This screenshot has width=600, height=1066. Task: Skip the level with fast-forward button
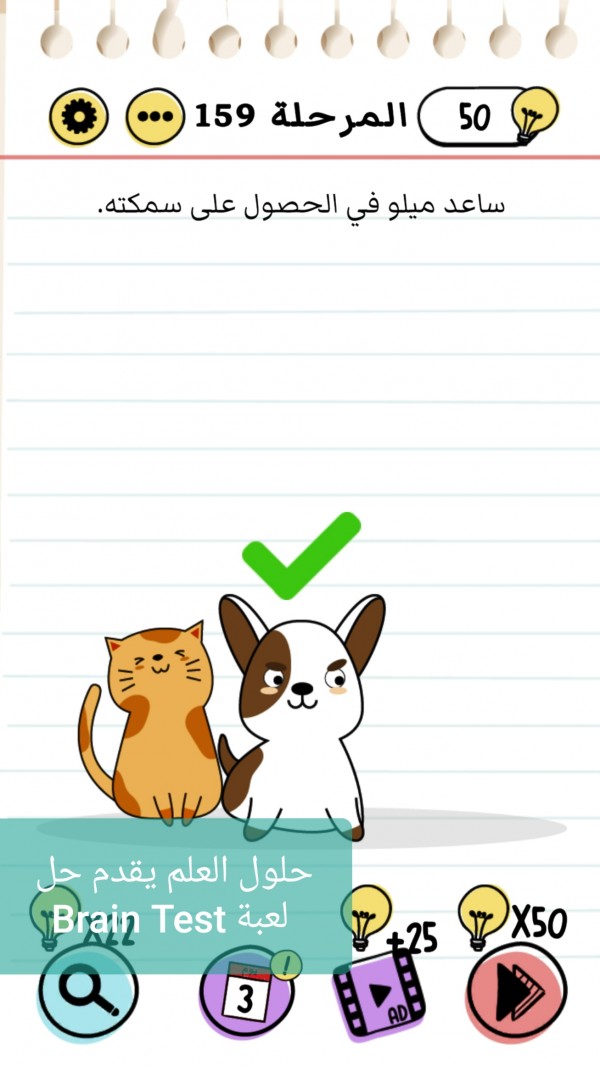(x=516, y=993)
